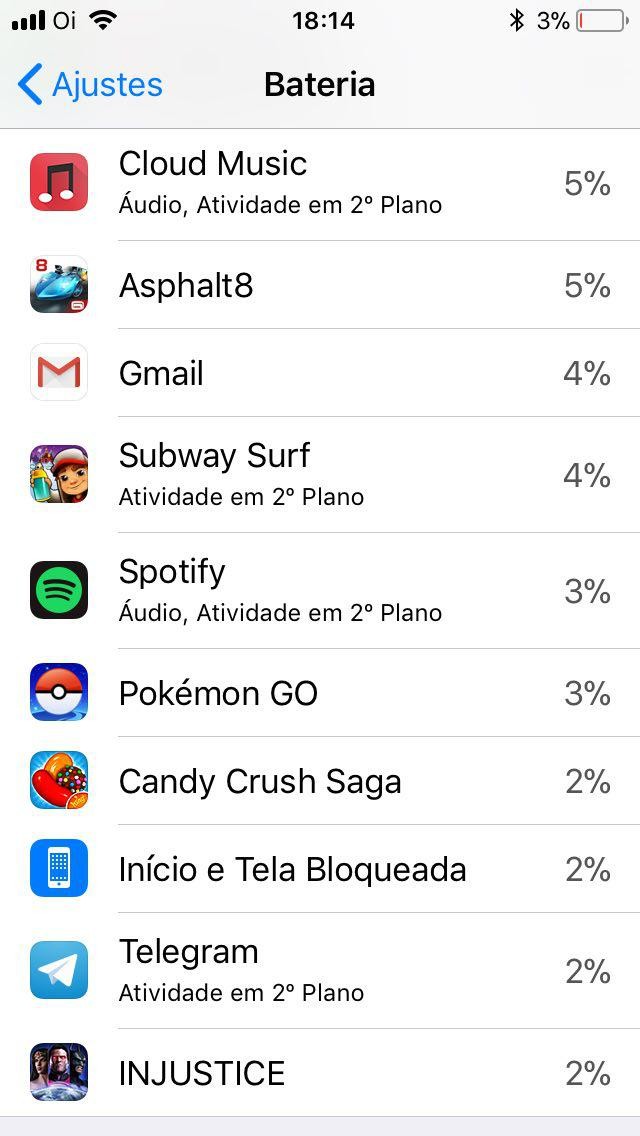640x1136 pixels.
Task: Select the Subway Surf row
Action: click(x=320, y=475)
